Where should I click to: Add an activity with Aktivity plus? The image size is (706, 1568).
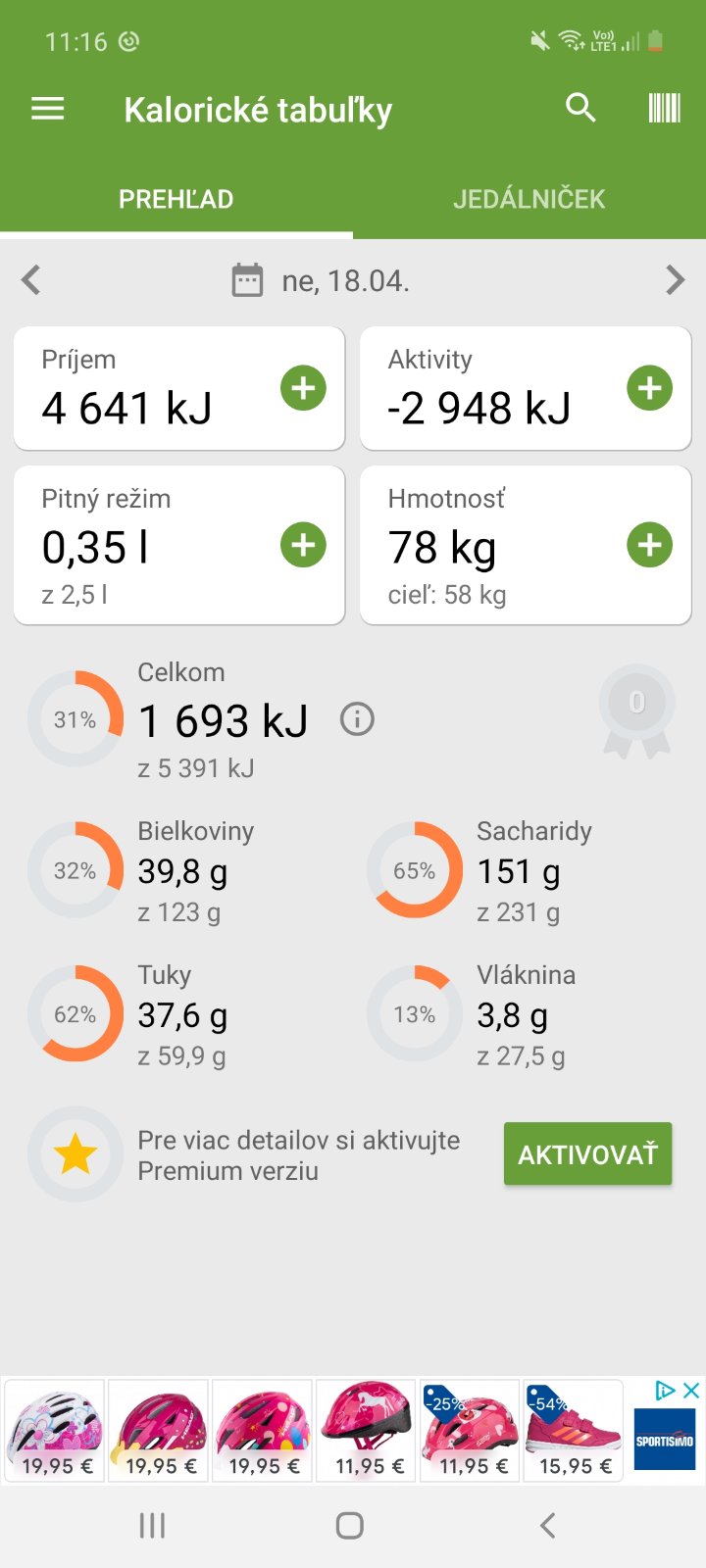[x=649, y=388]
